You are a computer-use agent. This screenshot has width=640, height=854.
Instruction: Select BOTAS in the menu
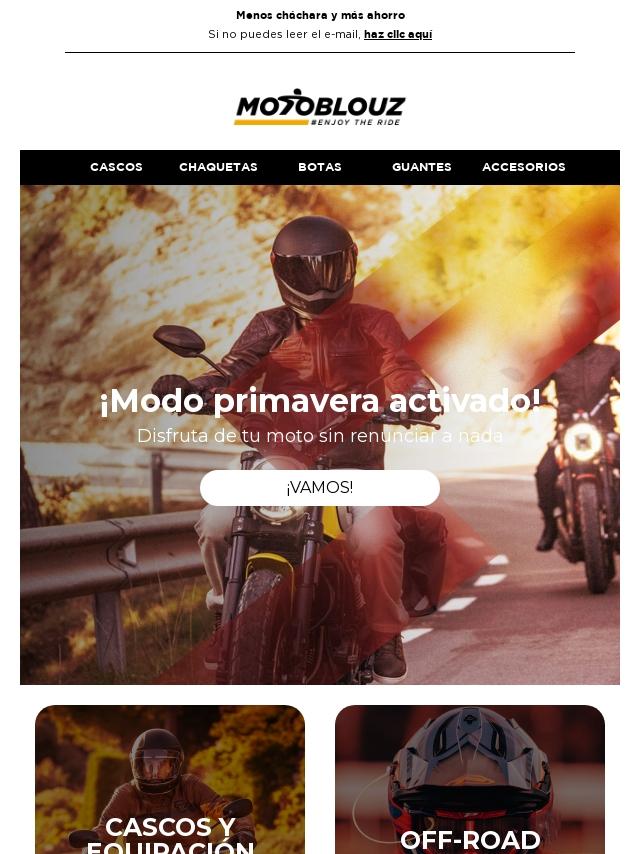[x=320, y=167]
